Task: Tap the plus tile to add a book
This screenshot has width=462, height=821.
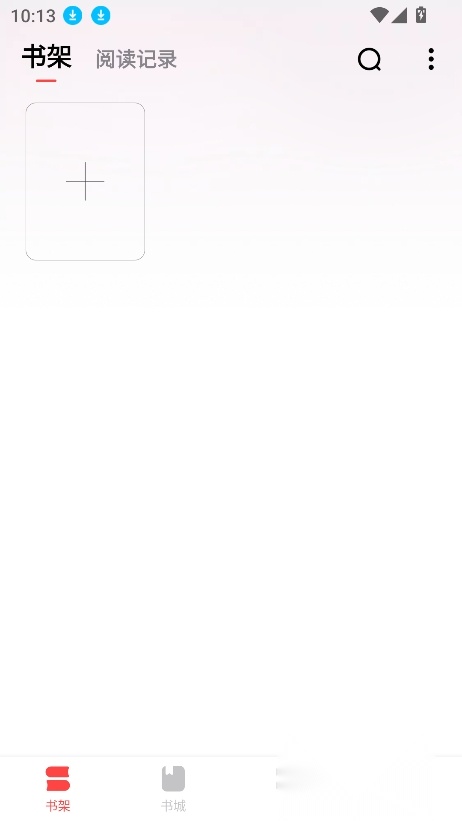Action: [x=85, y=181]
